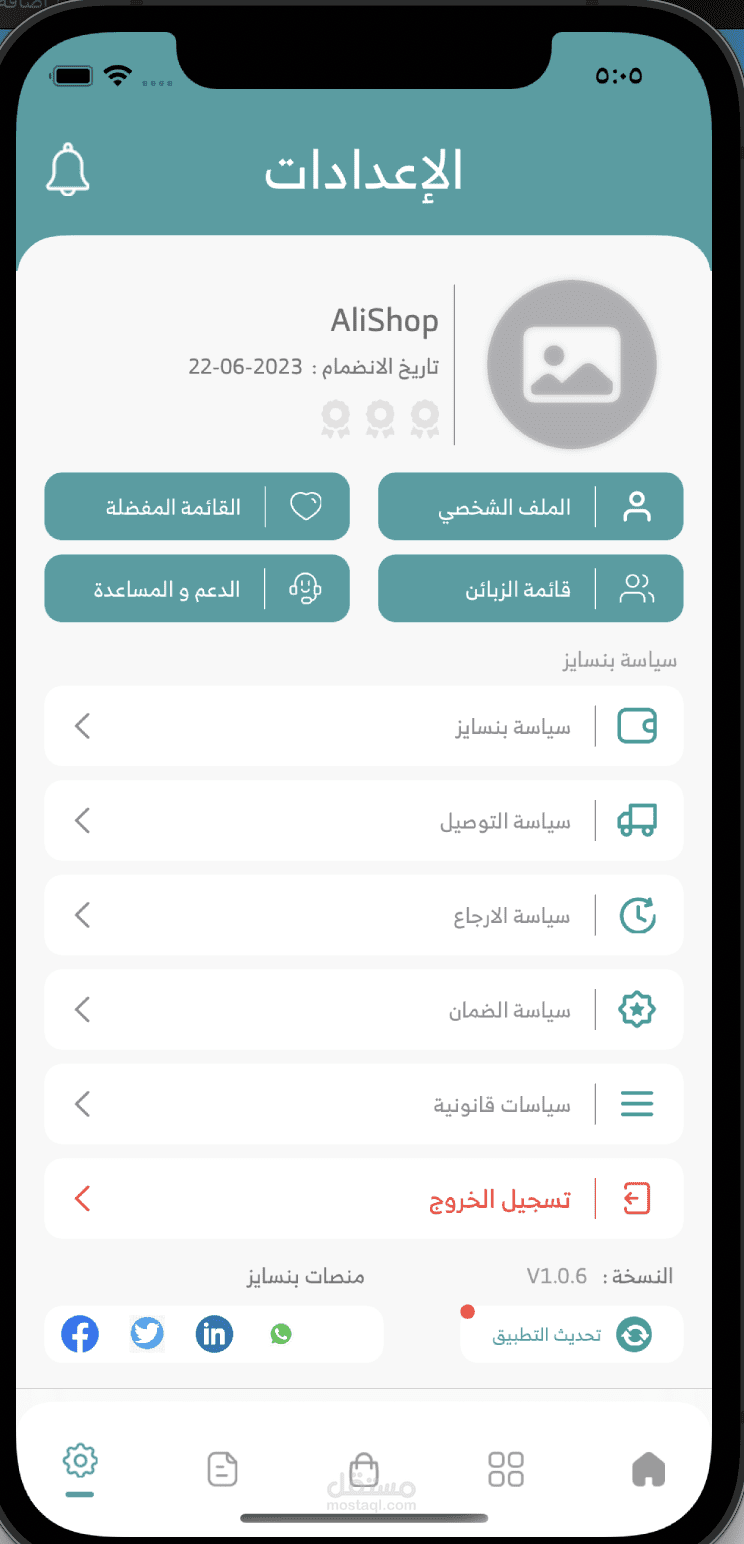Open the Facebook page icon
The height and width of the screenshot is (1544, 744).
(80, 1334)
